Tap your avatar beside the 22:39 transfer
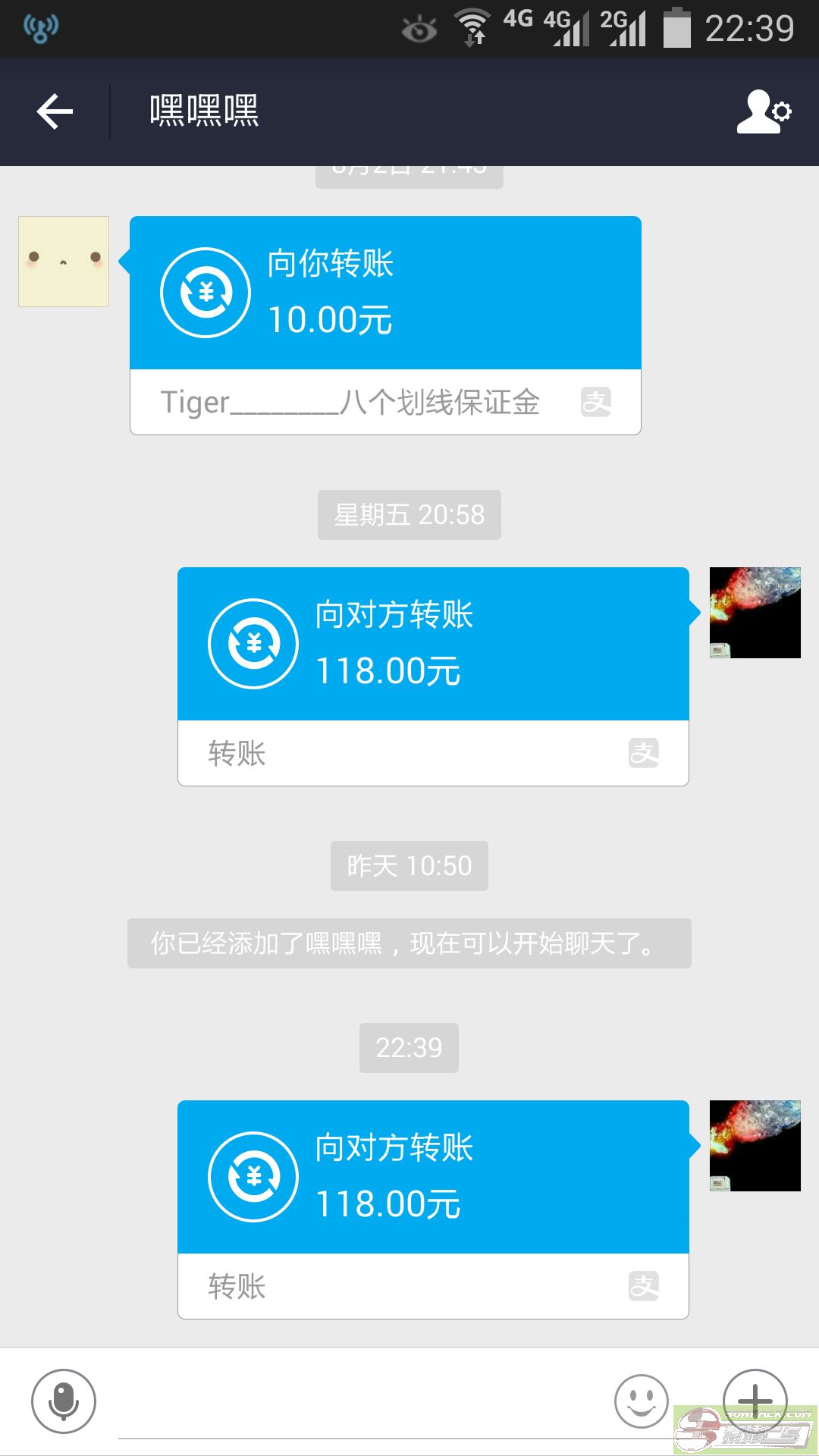Viewport: 819px width, 1456px height. [x=755, y=1145]
